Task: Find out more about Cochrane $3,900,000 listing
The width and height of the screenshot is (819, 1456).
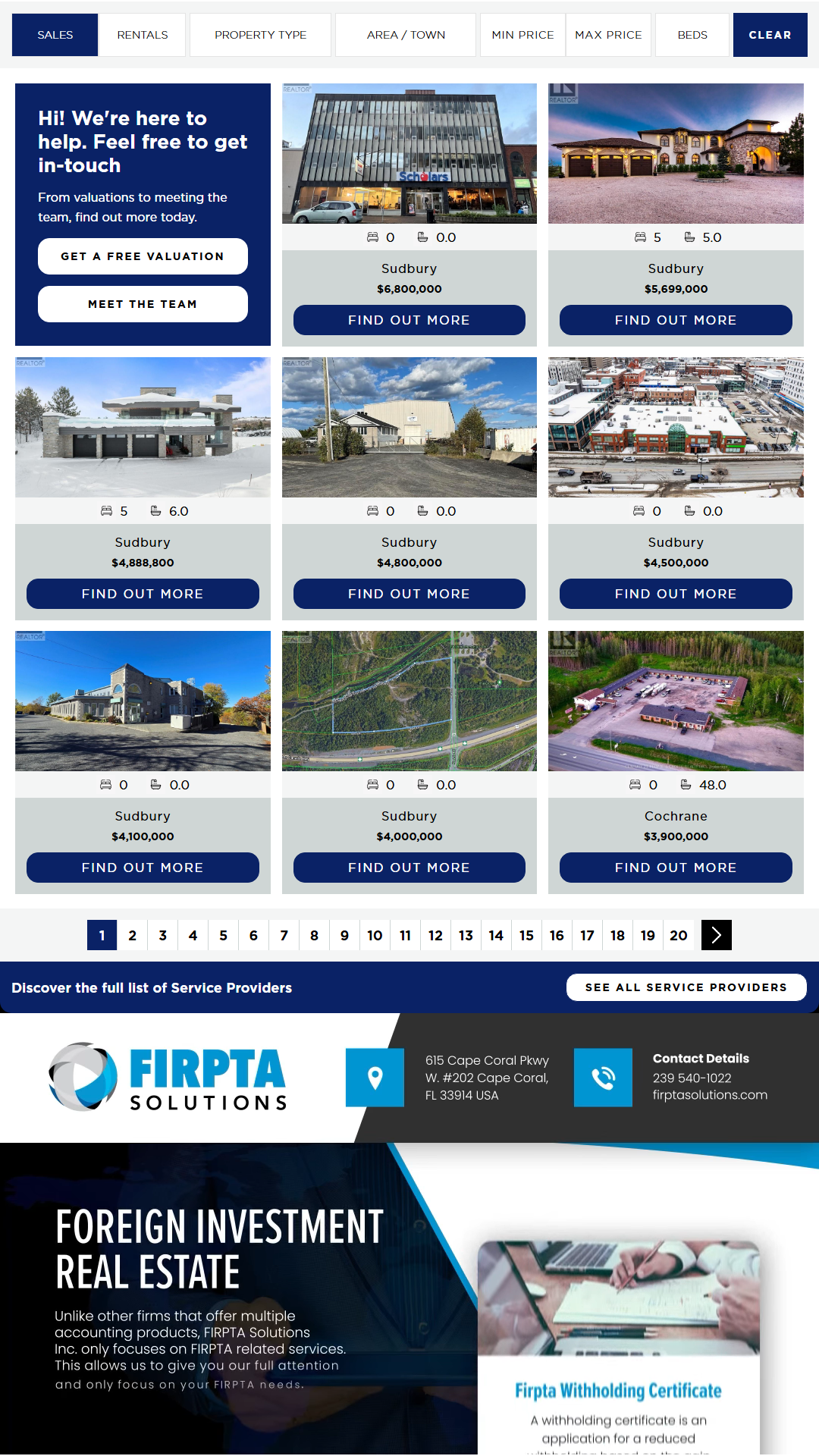Action: pyautogui.click(x=676, y=868)
